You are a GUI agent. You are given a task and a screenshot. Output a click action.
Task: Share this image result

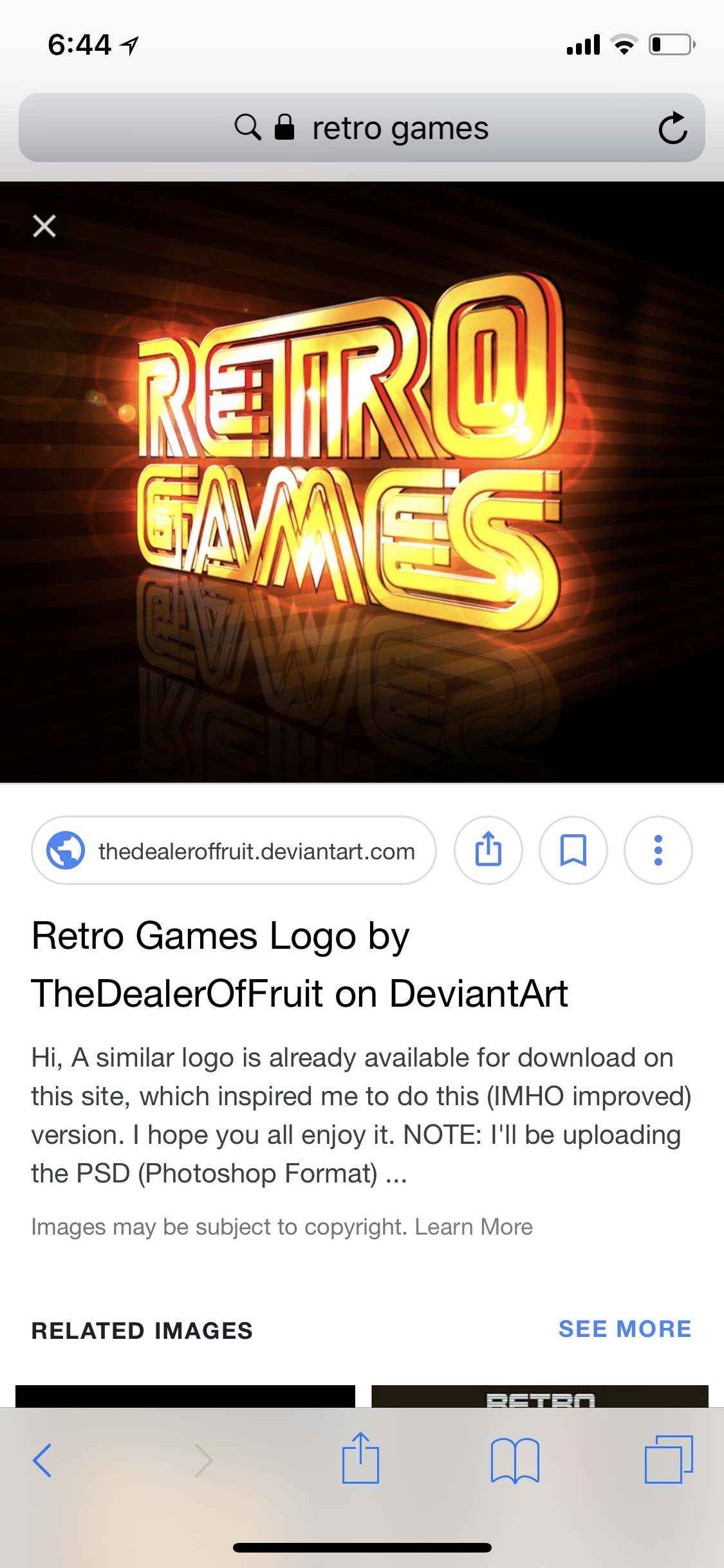(x=488, y=850)
